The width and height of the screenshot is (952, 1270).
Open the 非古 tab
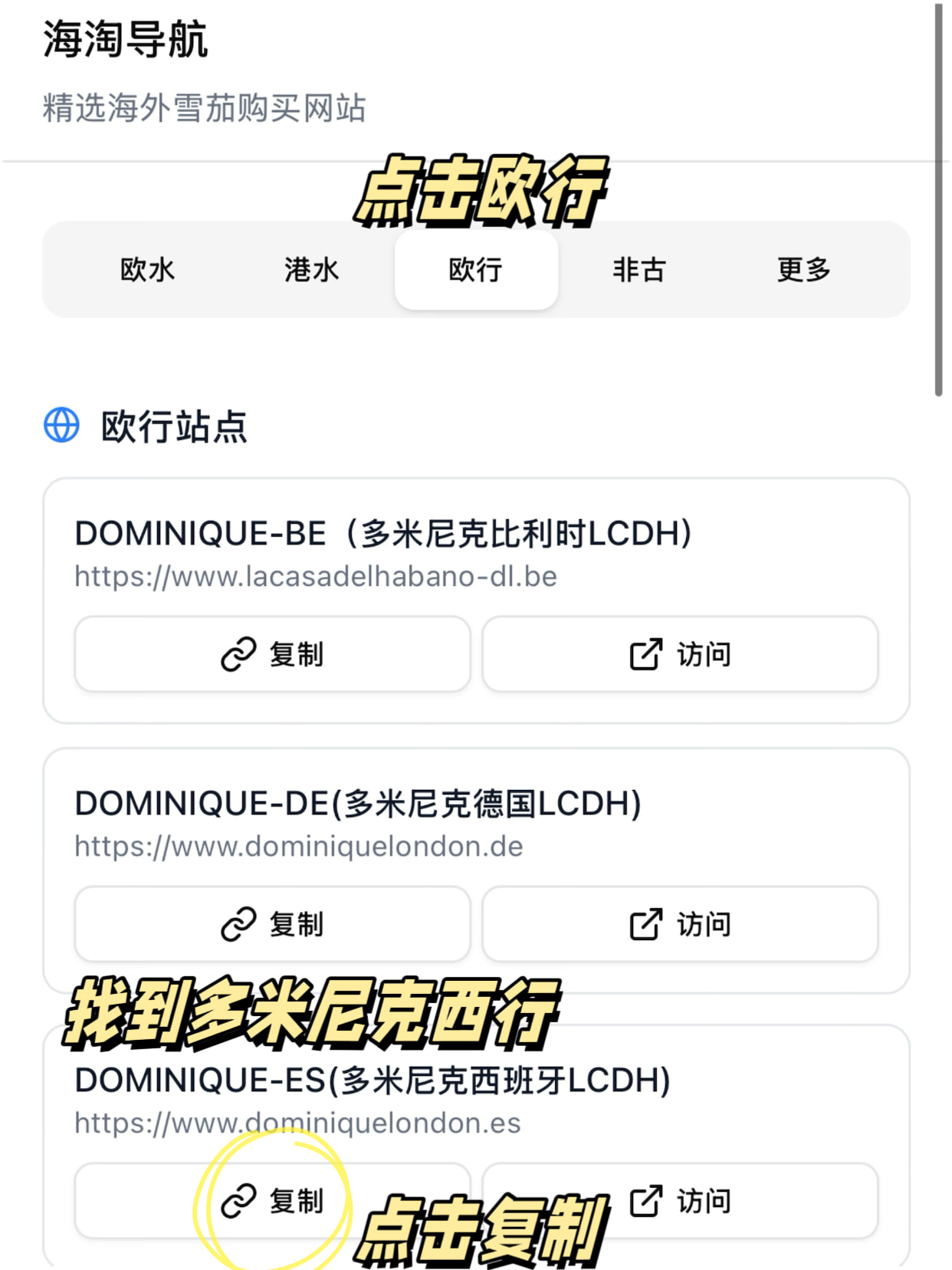point(639,270)
